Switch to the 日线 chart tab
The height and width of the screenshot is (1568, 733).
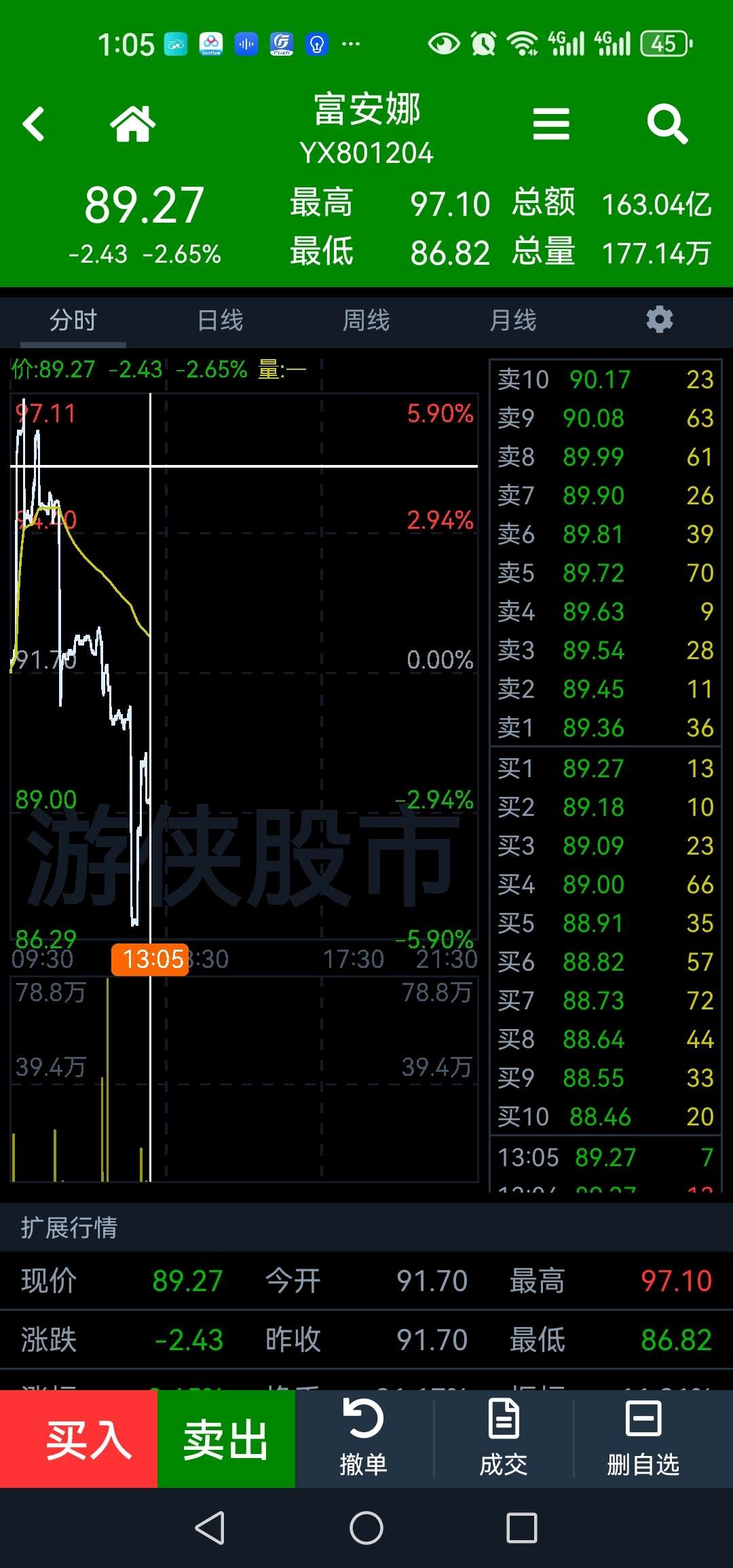pyautogui.click(x=220, y=320)
